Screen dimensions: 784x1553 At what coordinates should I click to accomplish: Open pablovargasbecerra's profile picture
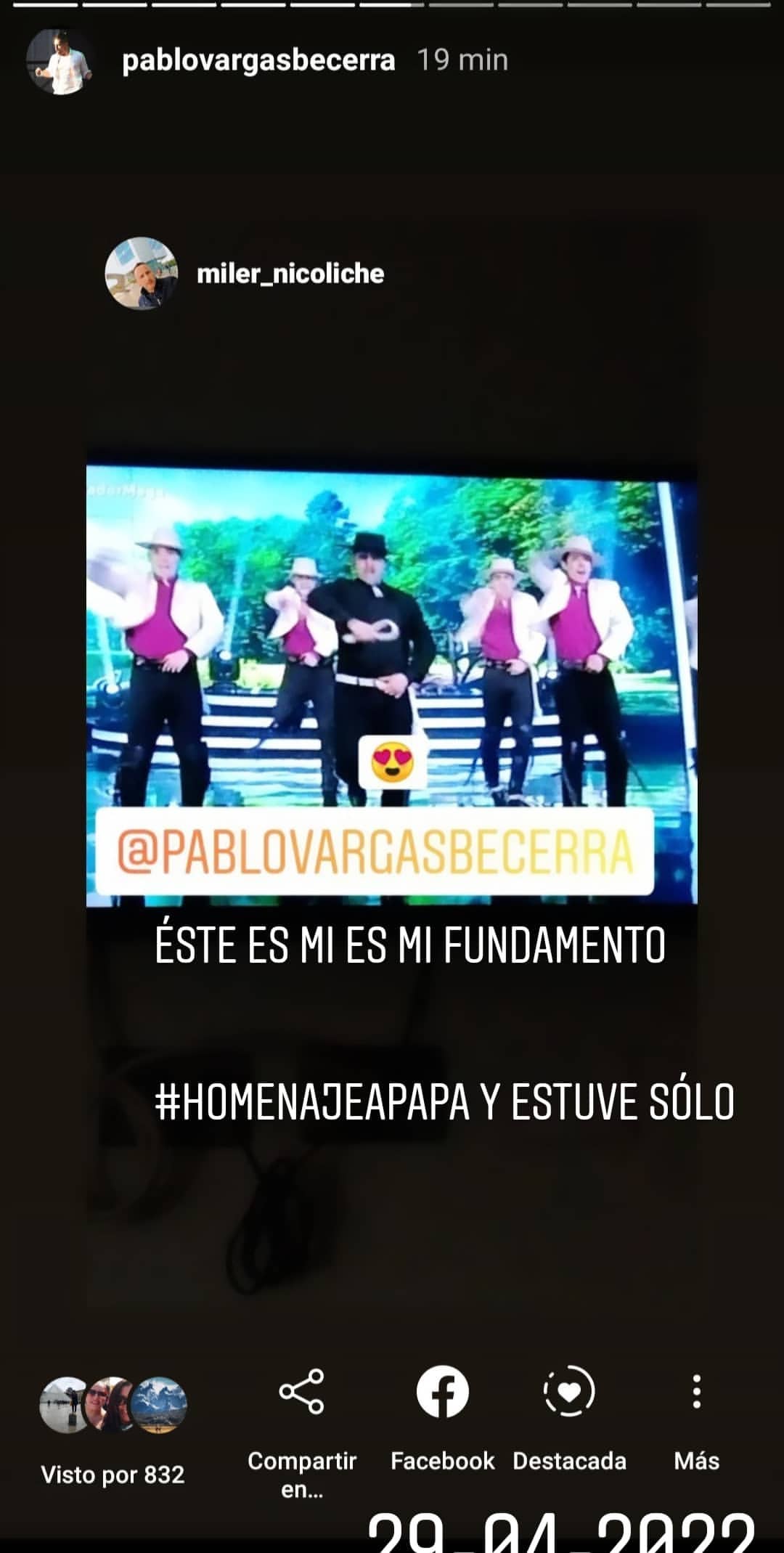point(60,62)
